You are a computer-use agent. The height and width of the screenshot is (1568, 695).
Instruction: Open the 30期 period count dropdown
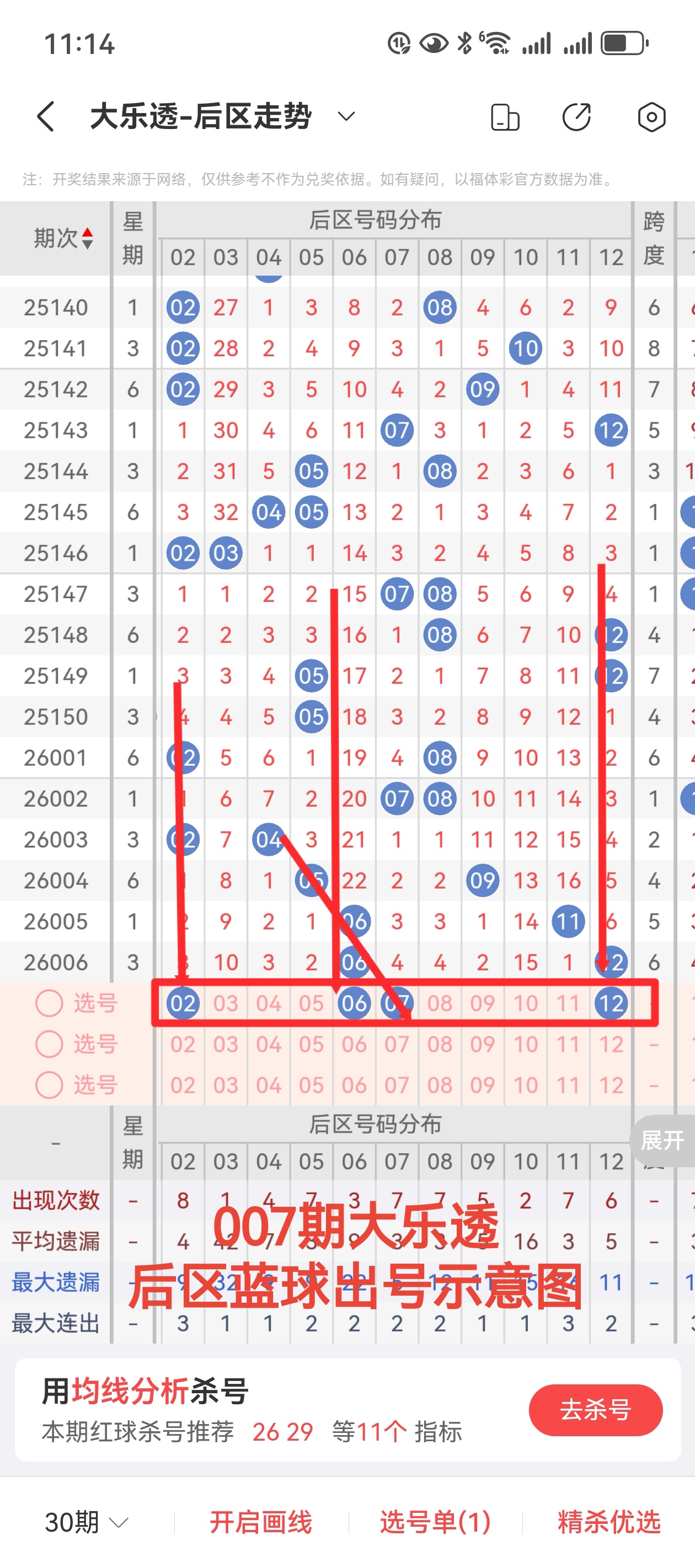(x=86, y=1522)
